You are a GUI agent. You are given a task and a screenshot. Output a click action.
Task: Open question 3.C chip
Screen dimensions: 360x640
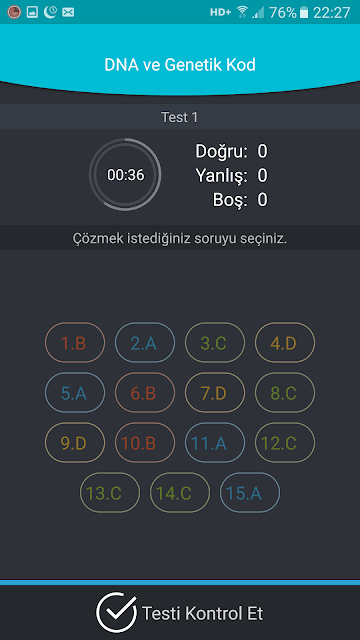pyautogui.click(x=215, y=343)
